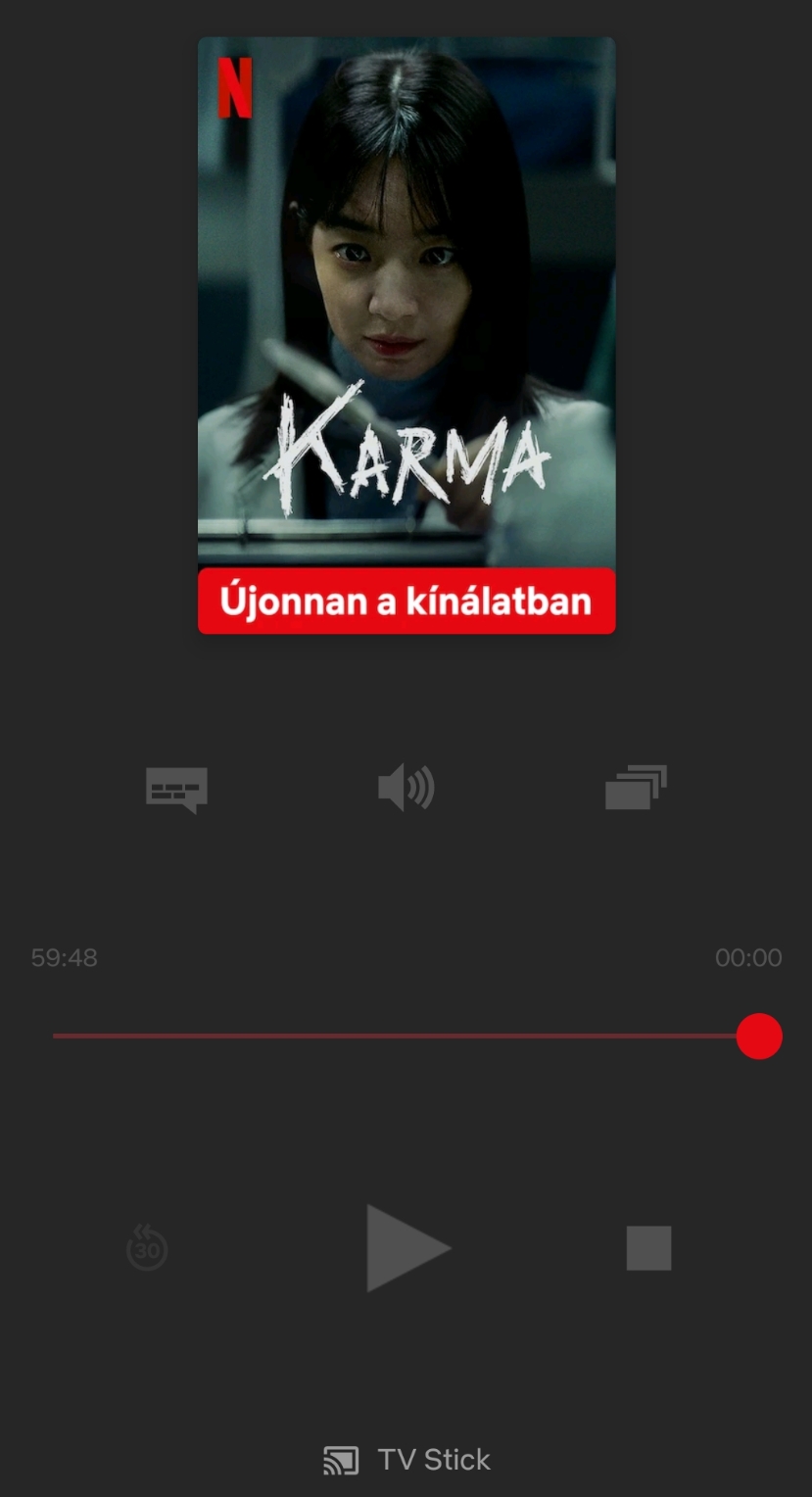Open the Karma poster tile

406,335
